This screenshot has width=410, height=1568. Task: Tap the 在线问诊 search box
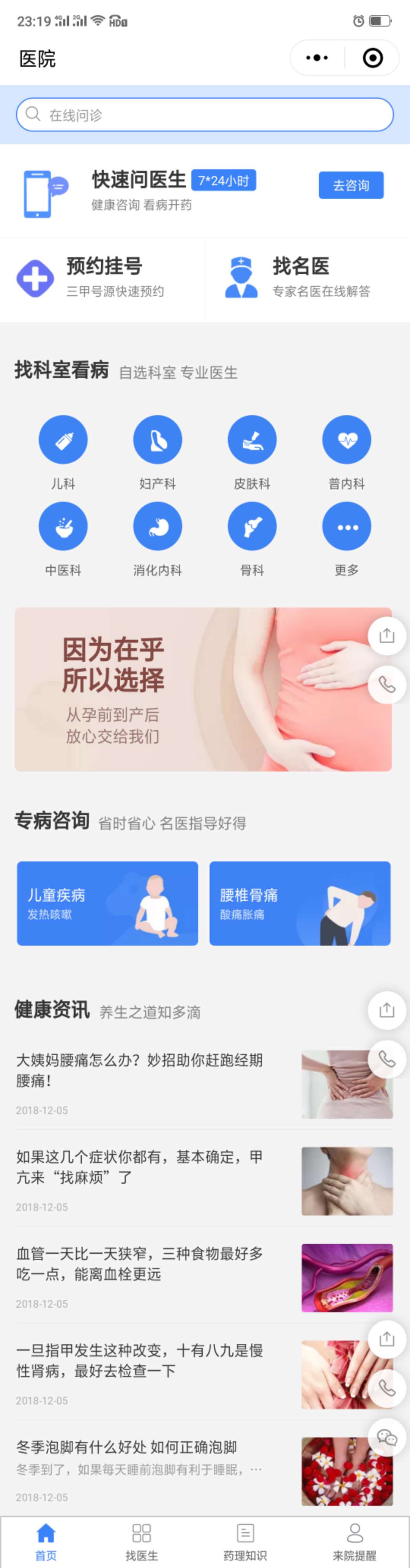point(204,115)
